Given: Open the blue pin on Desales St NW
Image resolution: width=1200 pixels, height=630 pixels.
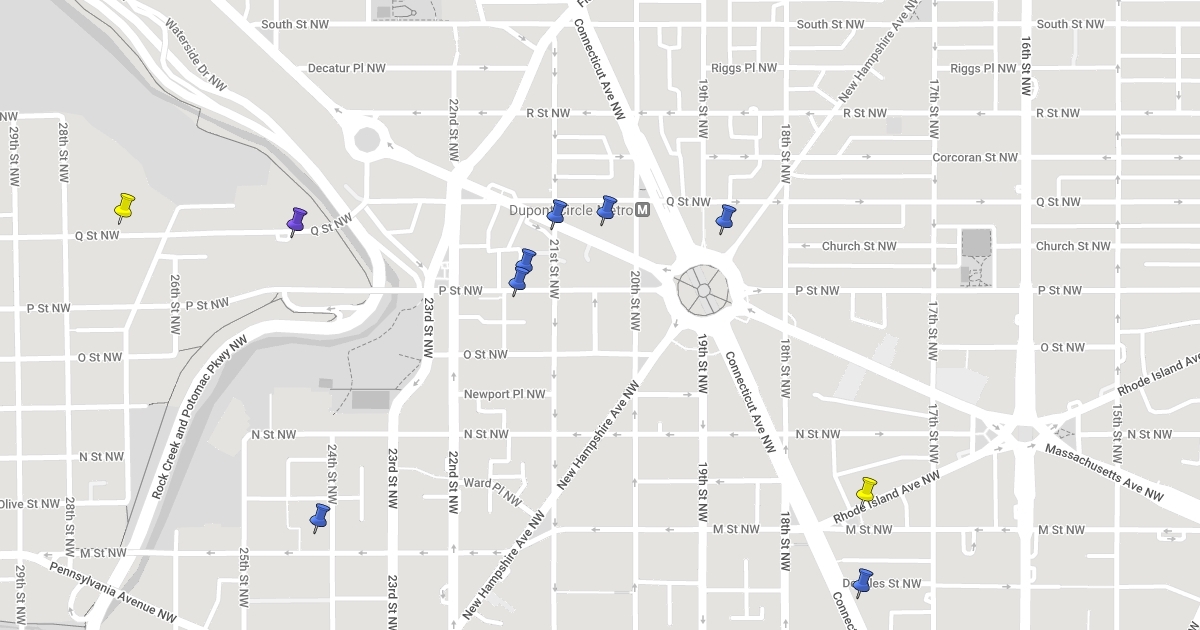Looking at the screenshot, I should coord(863,580).
